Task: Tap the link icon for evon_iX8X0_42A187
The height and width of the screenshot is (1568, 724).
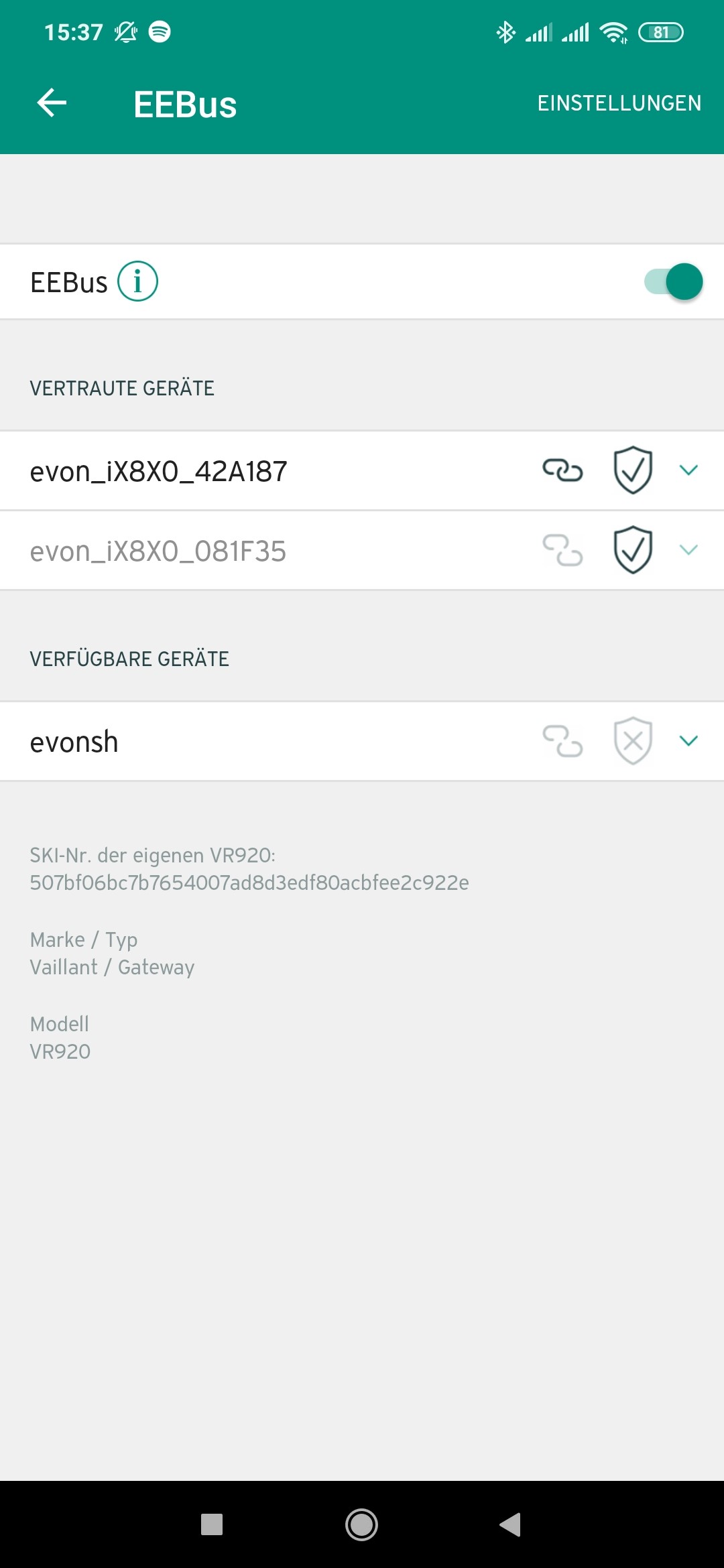Action: coord(562,470)
